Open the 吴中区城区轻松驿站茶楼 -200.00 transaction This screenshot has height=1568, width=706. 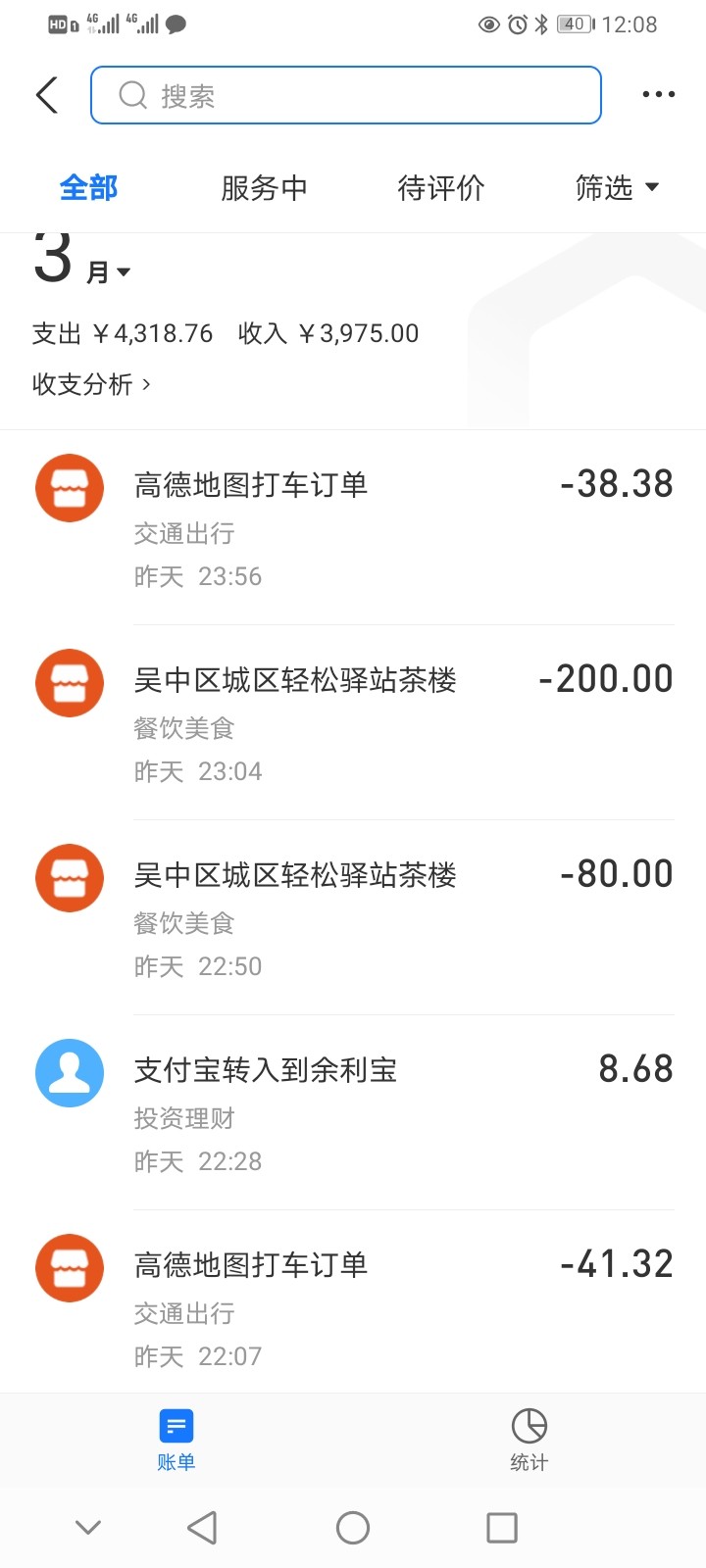pos(353,722)
